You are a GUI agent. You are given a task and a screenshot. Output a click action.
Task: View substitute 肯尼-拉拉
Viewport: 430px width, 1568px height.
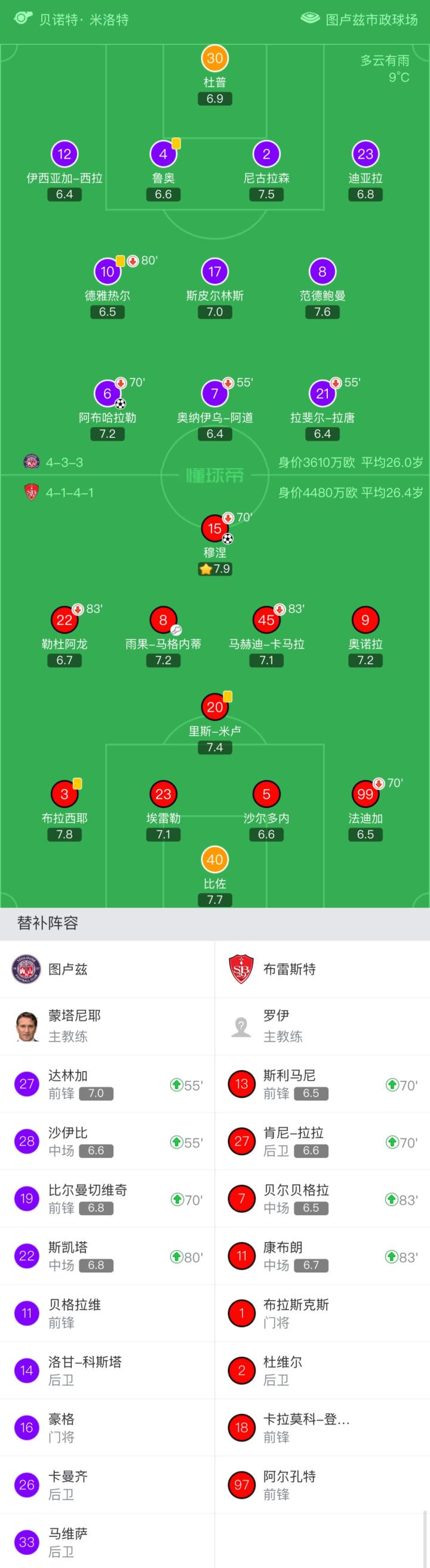coord(322,1141)
